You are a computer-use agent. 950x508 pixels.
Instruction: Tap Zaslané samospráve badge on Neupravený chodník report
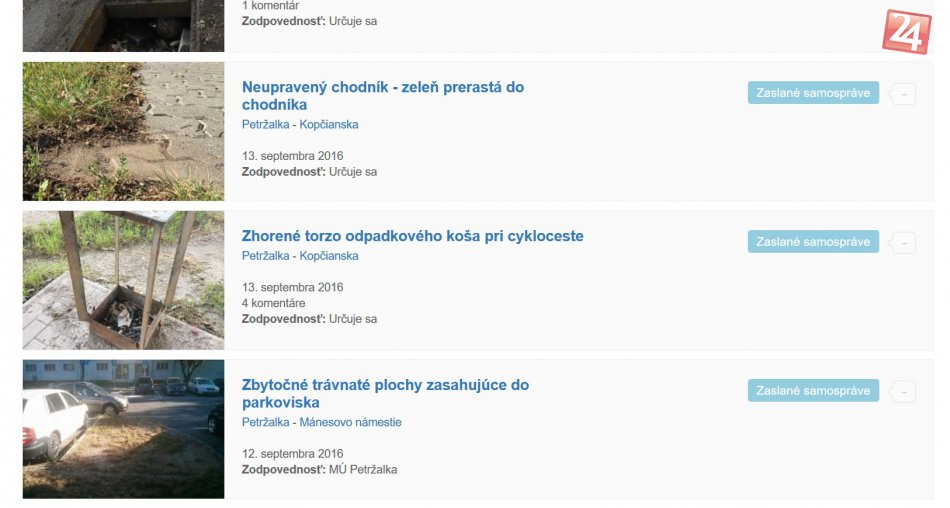point(812,93)
